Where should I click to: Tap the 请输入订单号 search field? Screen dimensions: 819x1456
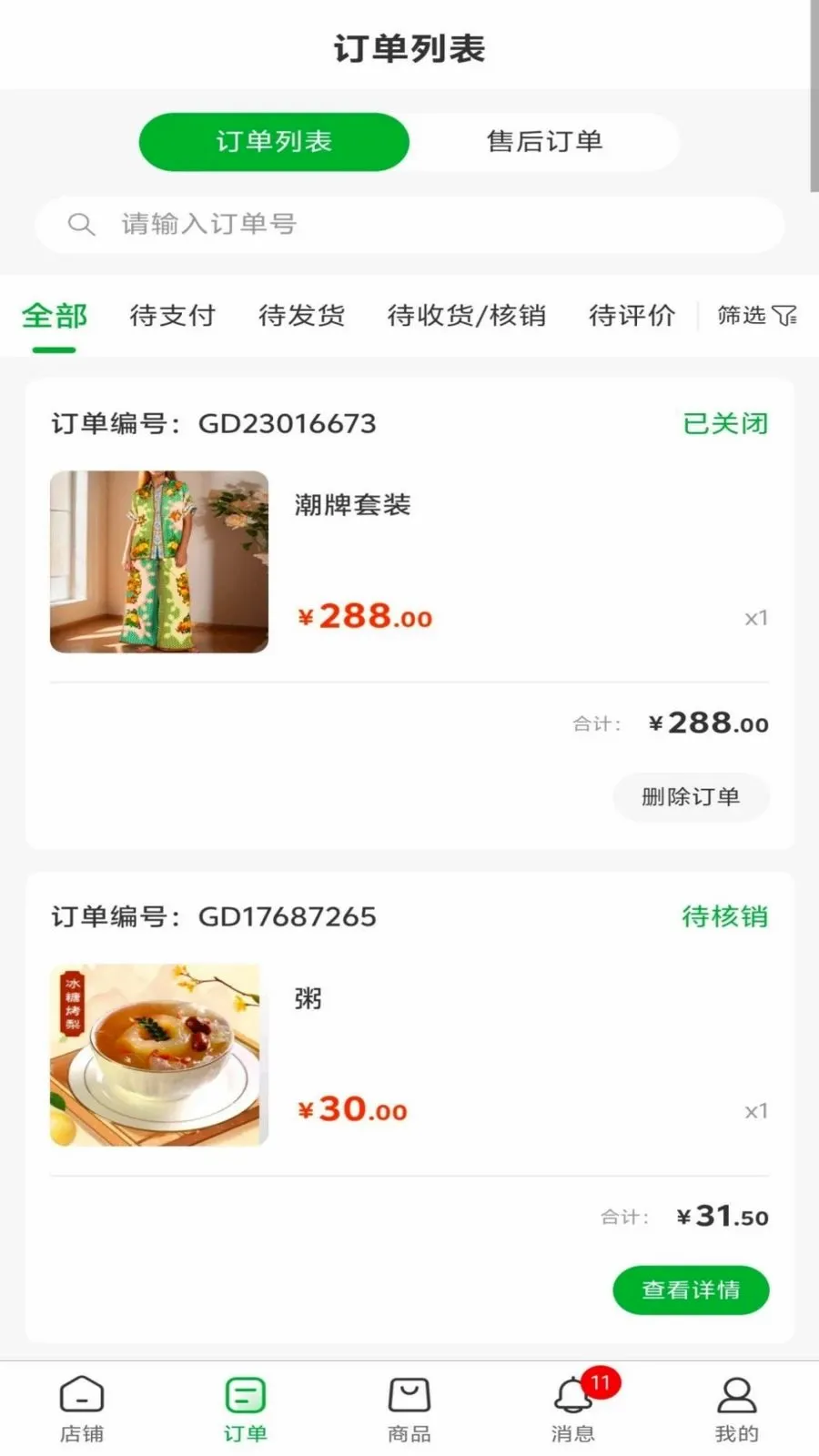coord(409,224)
